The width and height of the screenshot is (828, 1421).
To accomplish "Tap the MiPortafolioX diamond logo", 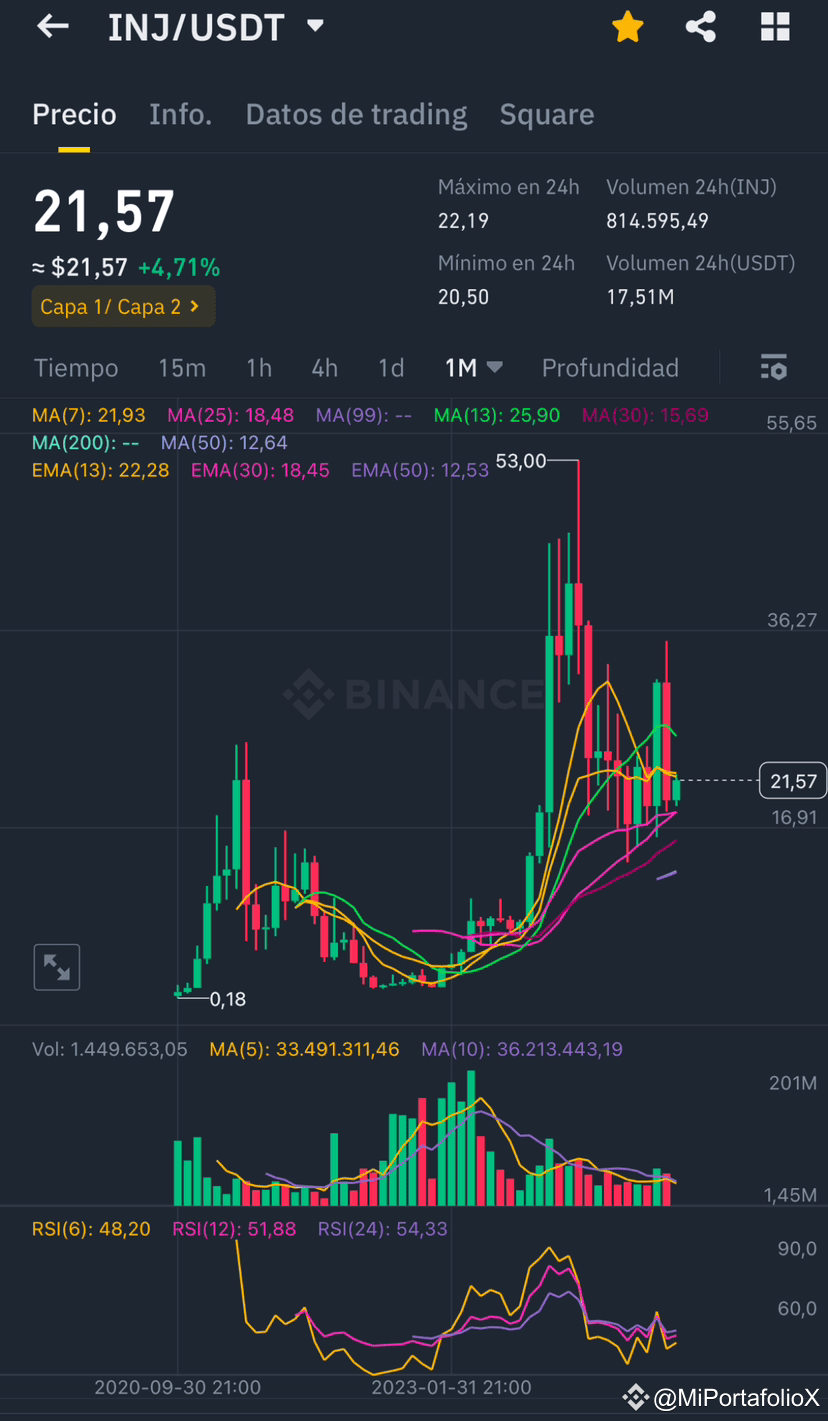I will point(634,1396).
